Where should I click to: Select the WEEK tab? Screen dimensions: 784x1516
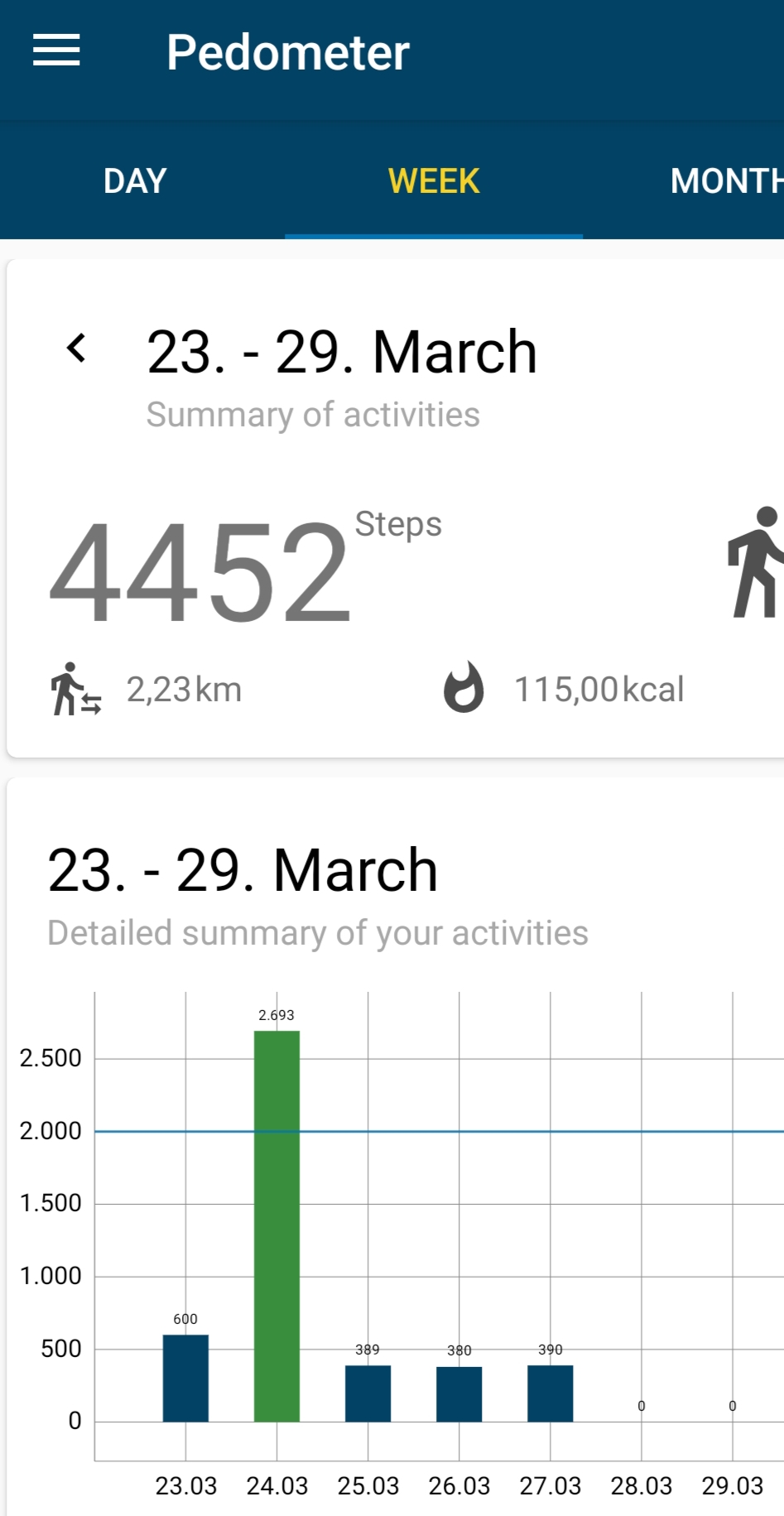(x=434, y=180)
